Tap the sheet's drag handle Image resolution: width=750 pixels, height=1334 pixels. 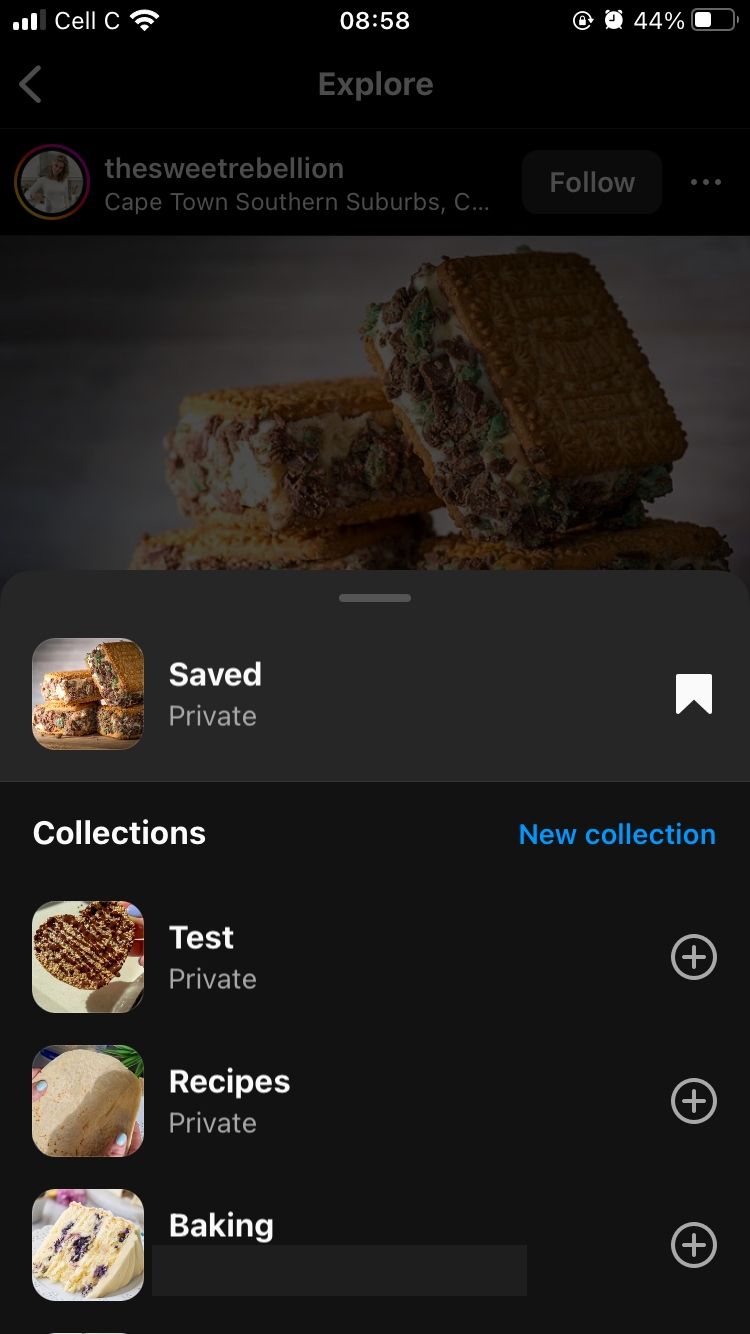375,598
